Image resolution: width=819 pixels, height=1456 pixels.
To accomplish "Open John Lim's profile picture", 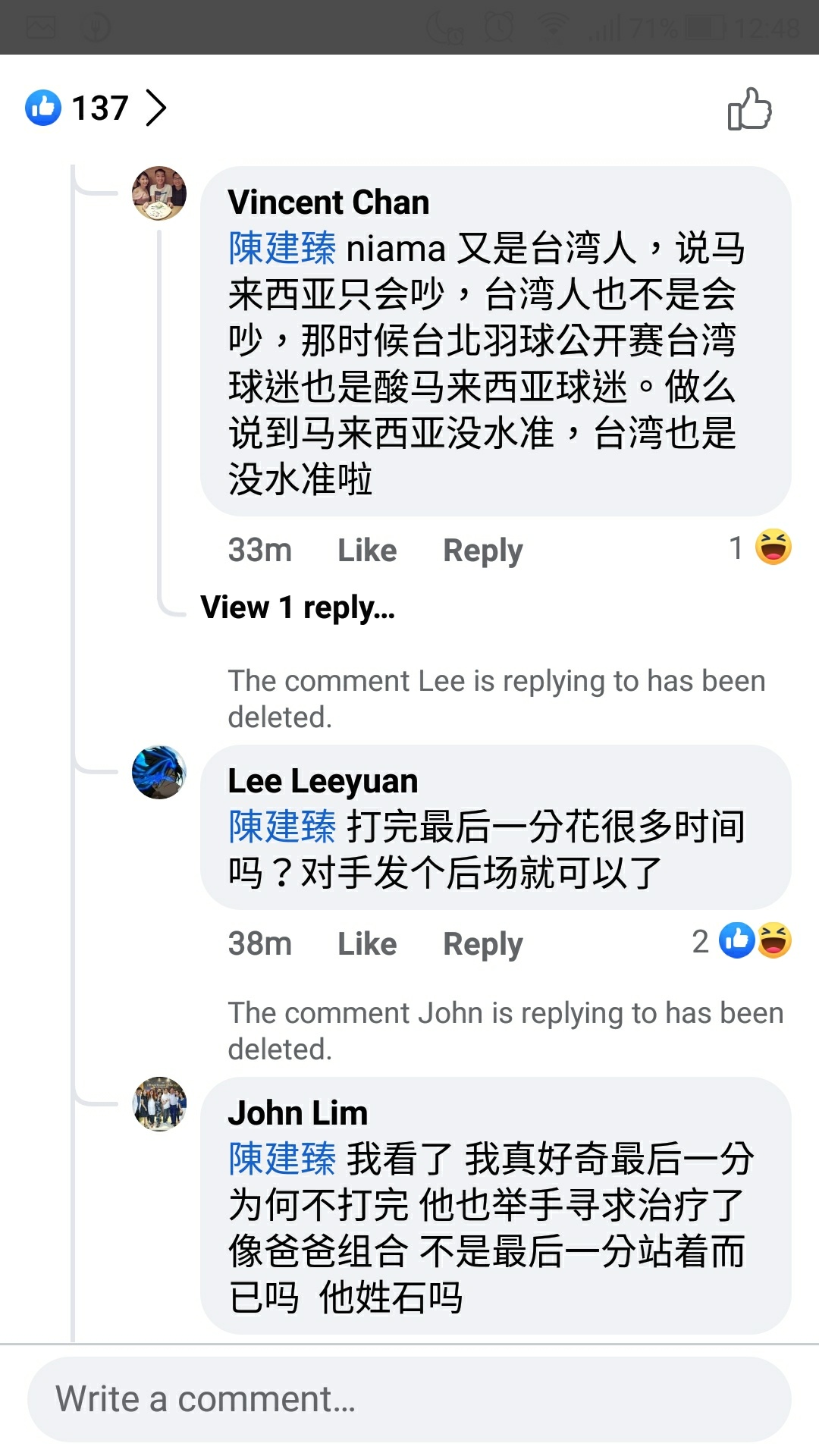I will tap(159, 1103).
